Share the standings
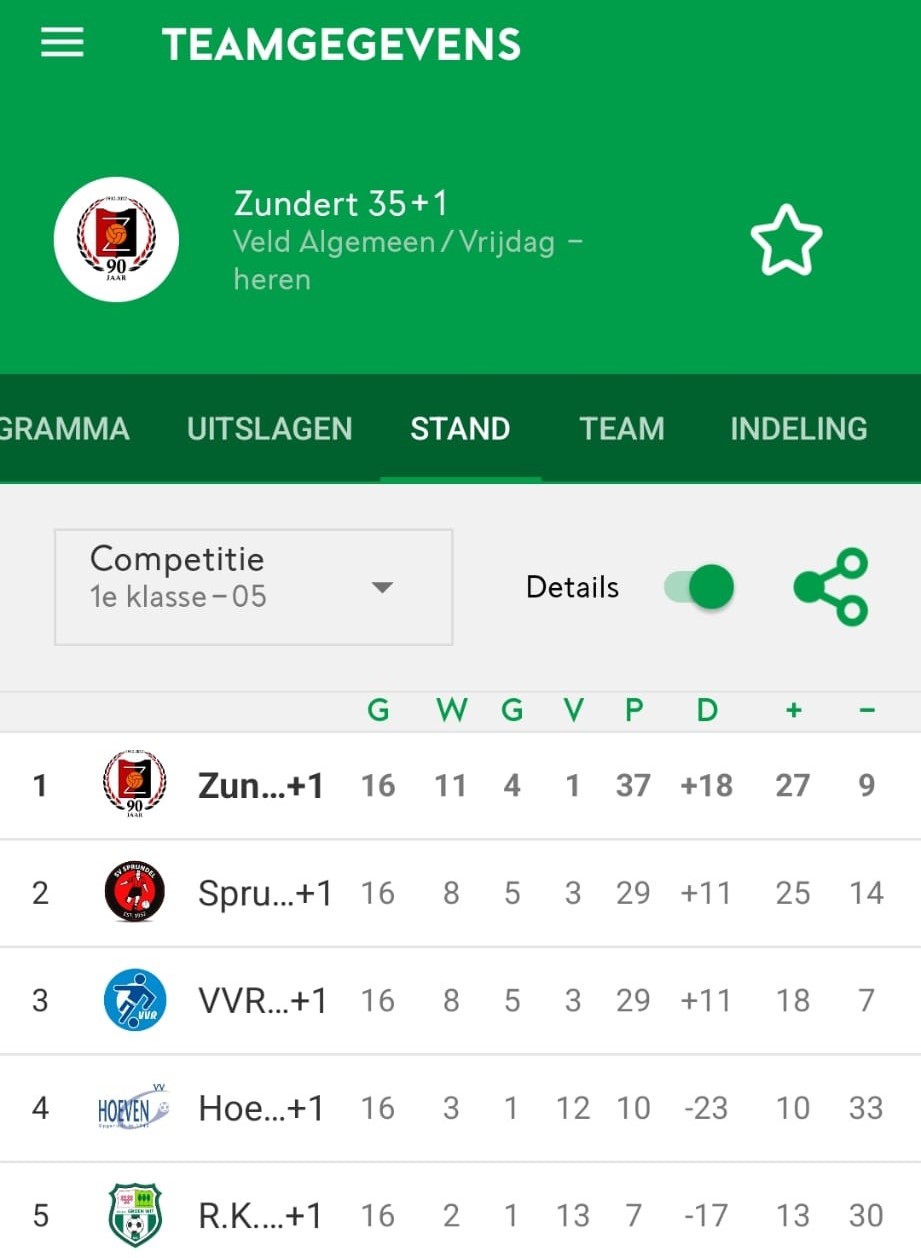The height and width of the screenshot is (1258, 921). pos(830,587)
